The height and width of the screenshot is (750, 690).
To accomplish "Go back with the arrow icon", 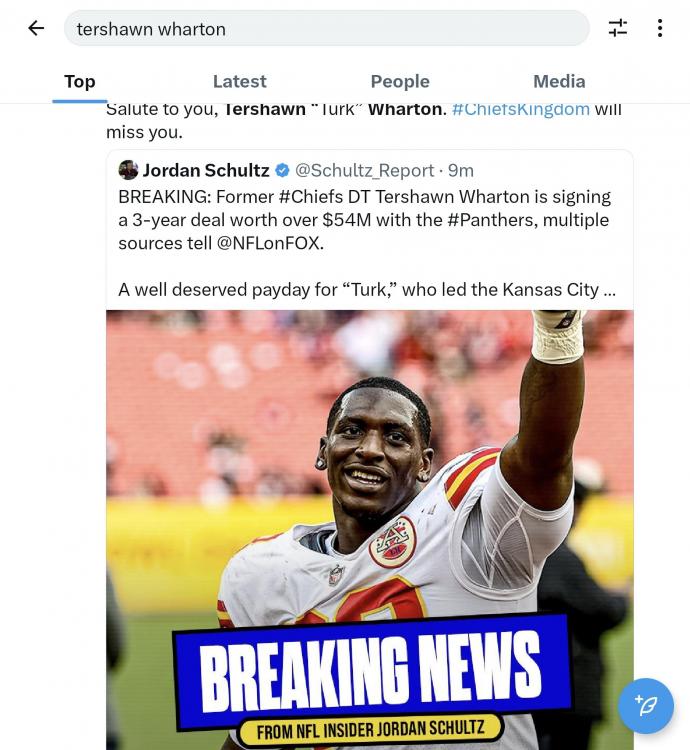I will [36, 28].
